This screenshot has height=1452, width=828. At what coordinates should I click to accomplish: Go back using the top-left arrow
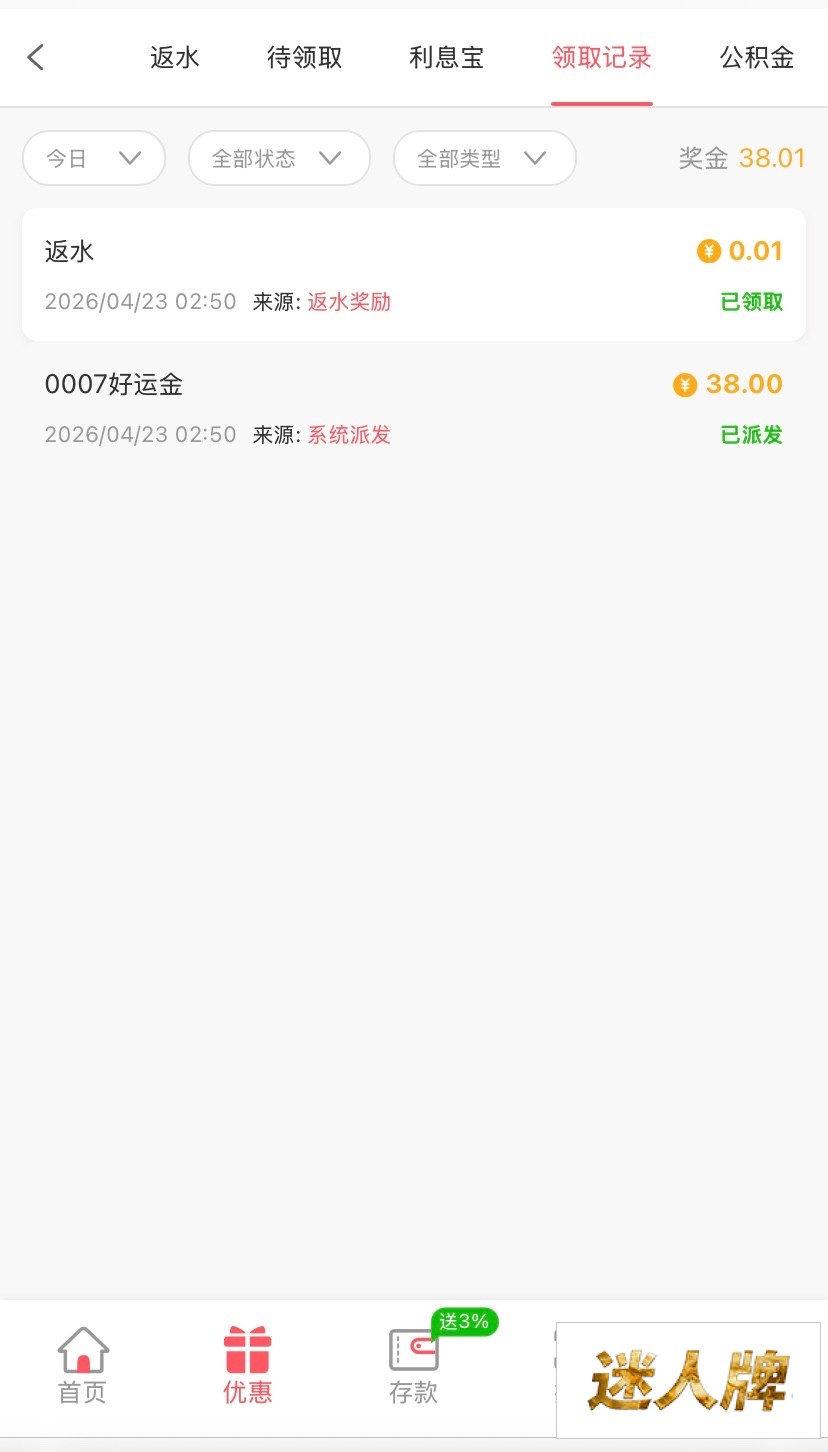[x=36, y=57]
